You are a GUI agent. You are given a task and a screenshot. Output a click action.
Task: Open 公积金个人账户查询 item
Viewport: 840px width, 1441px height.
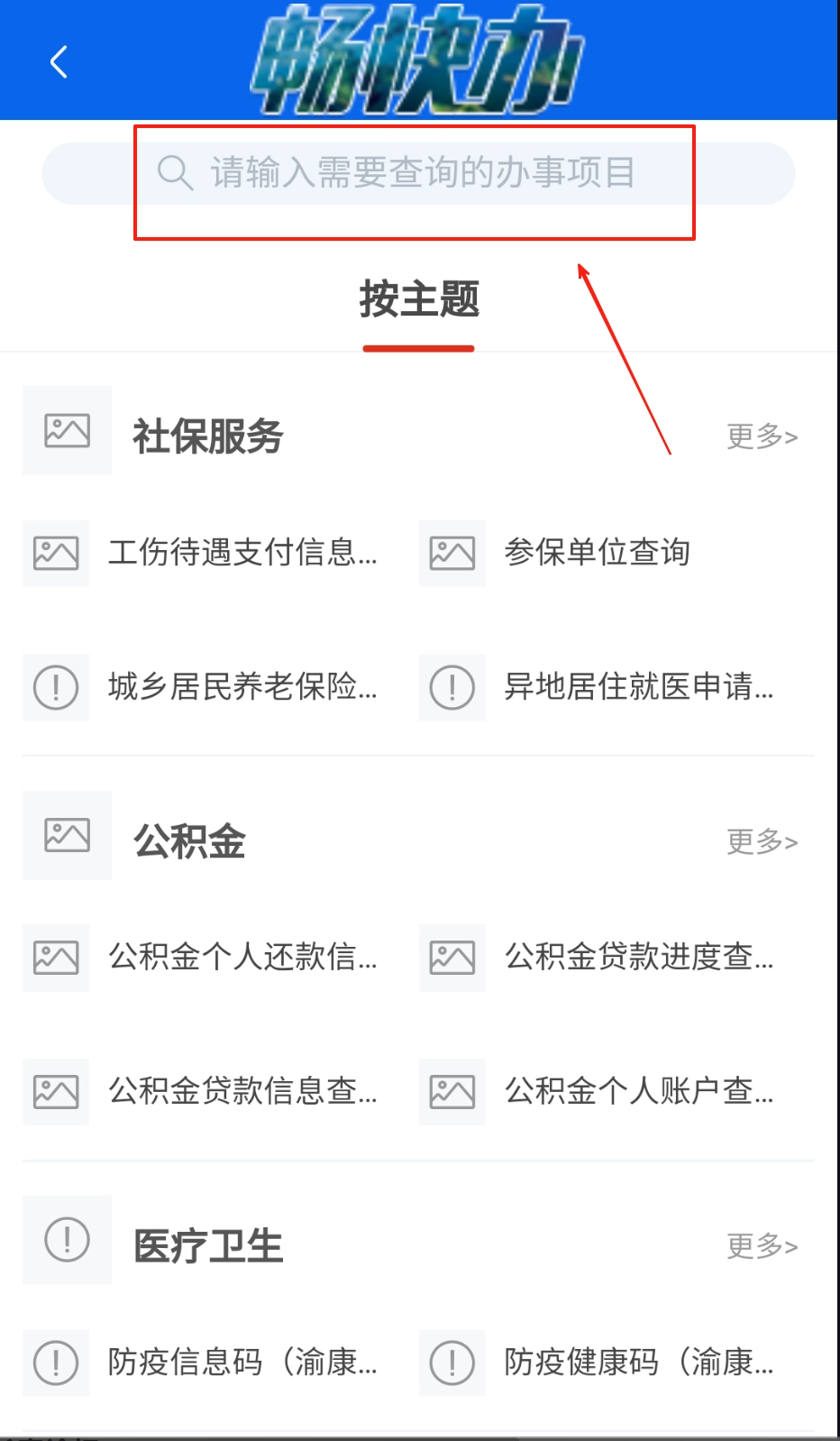[x=638, y=1091]
